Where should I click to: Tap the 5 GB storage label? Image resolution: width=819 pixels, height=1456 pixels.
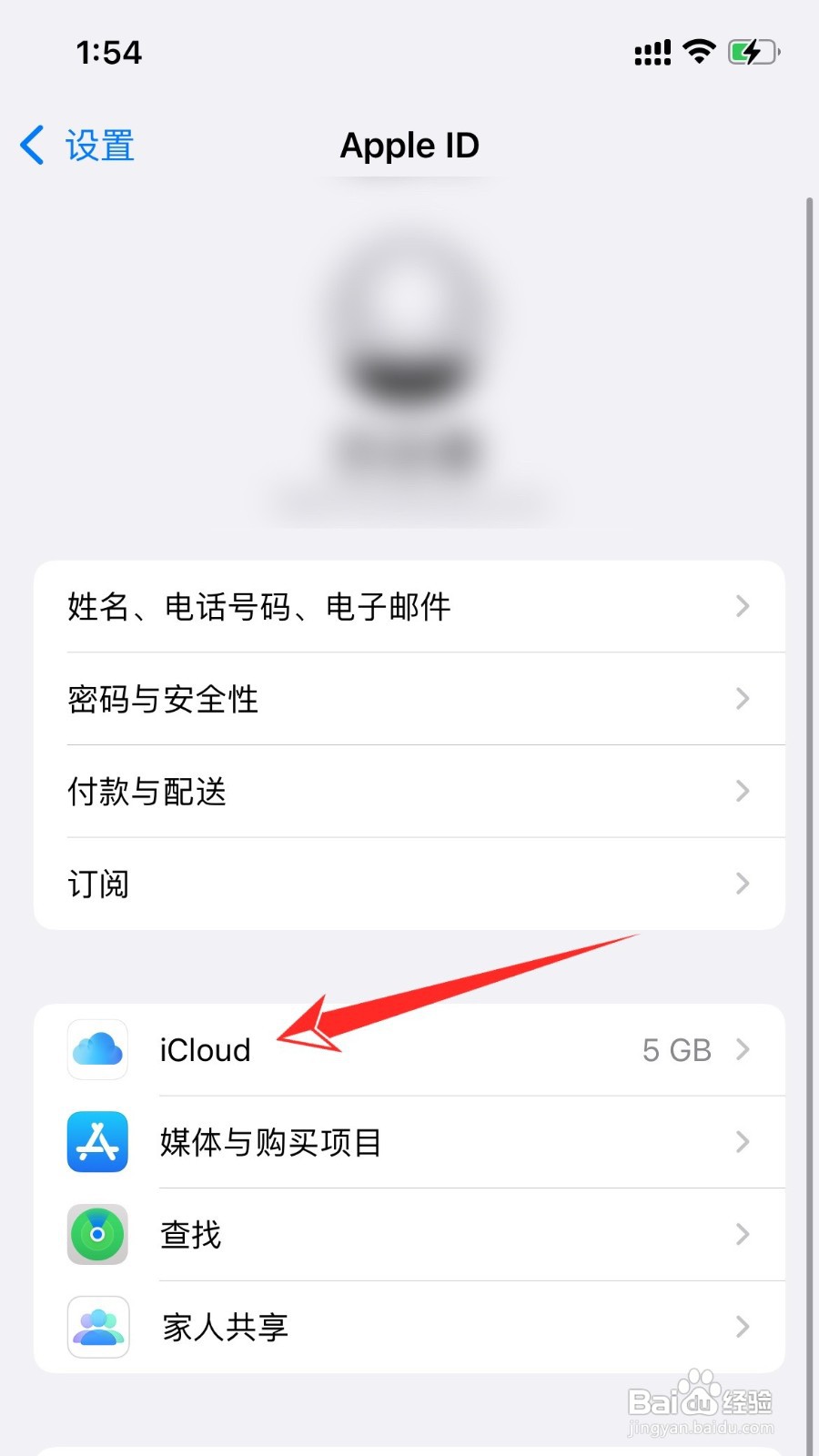coord(676,1050)
